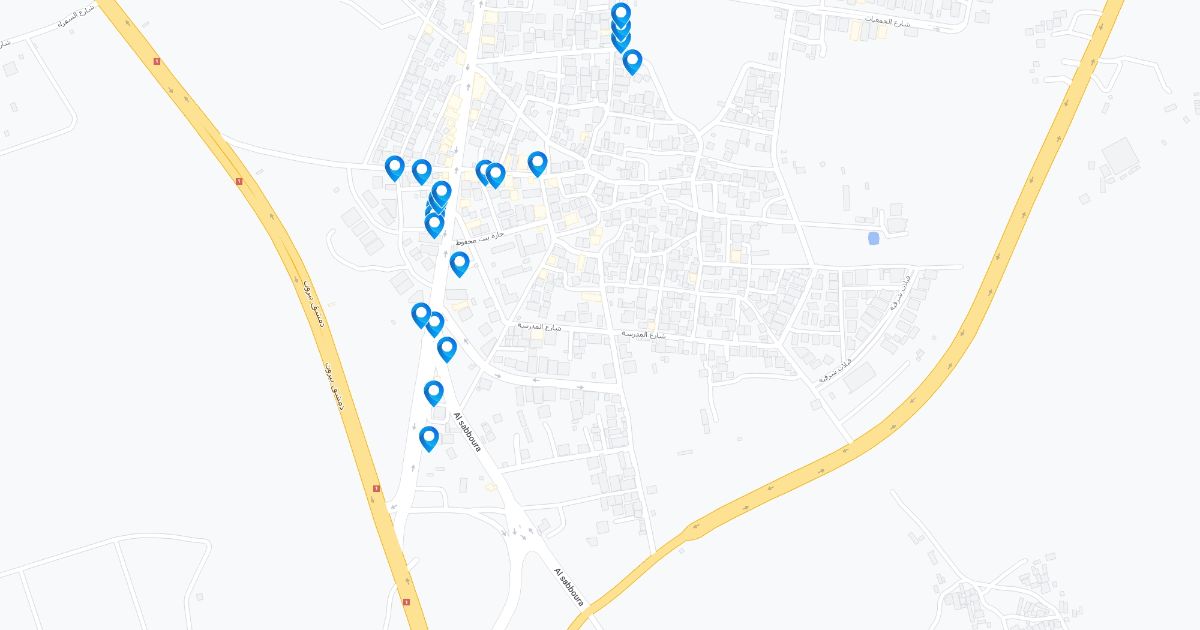Tap the lone pin just below the northern pin stack
1200x630 pixels.
pyautogui.click(x=632, y=61)
